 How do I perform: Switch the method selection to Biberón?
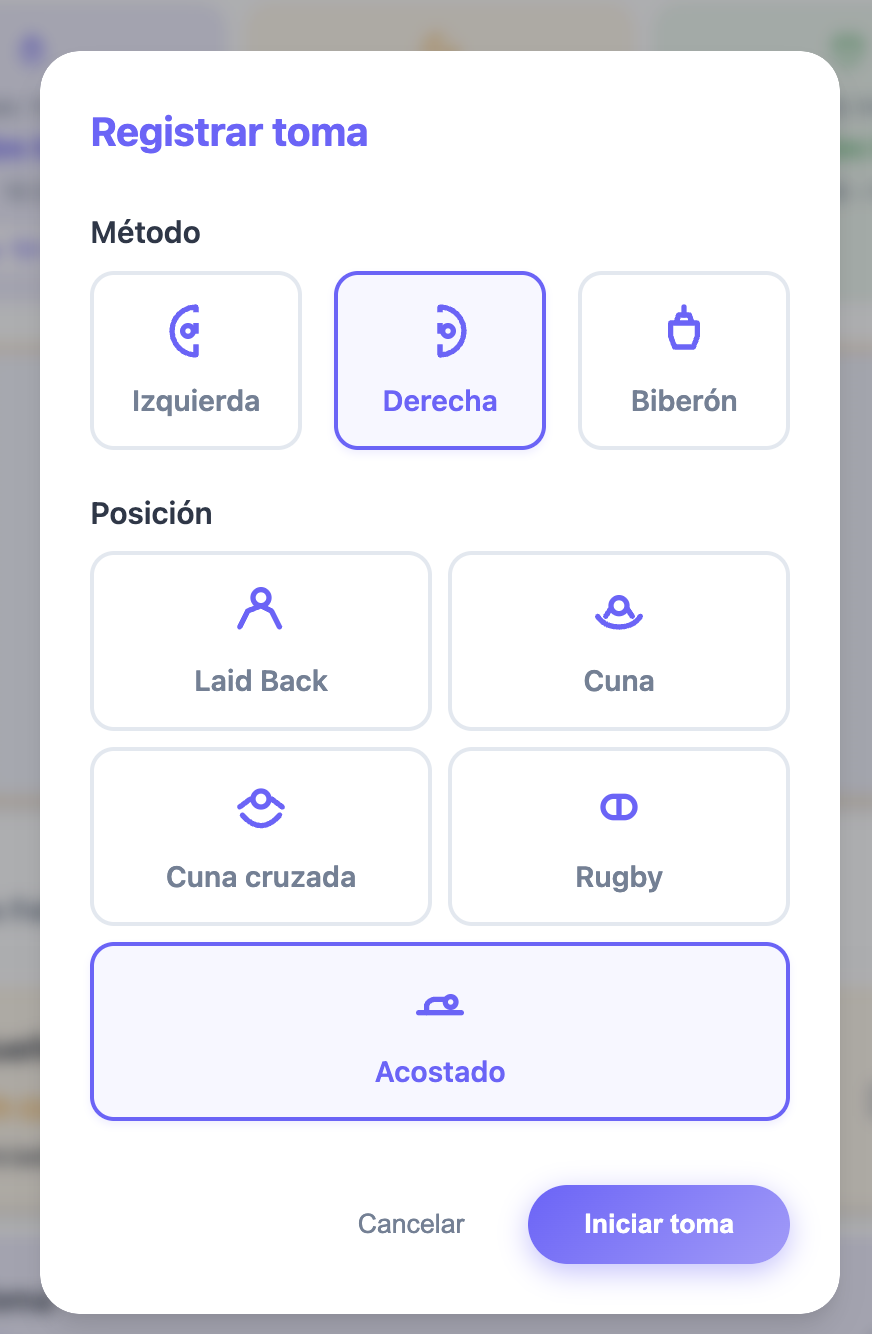point(683,360)
